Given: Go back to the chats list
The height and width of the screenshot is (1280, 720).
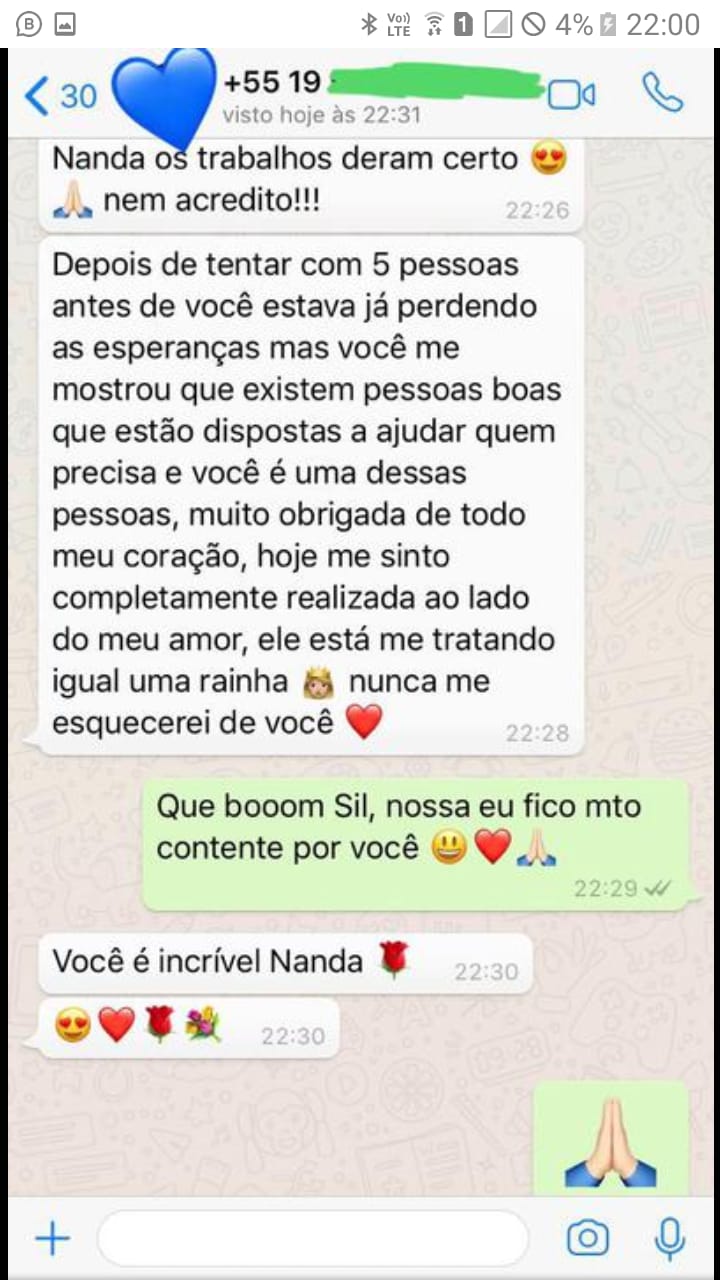Looking at the screenshot, I should 58,96.
